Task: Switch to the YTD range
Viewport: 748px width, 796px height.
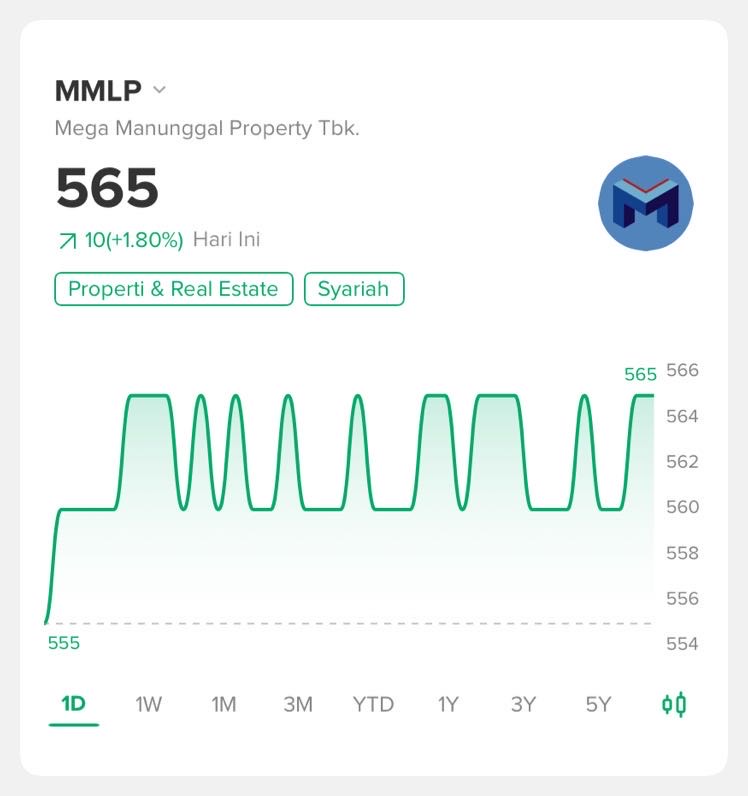Action: tap(373, 704)
